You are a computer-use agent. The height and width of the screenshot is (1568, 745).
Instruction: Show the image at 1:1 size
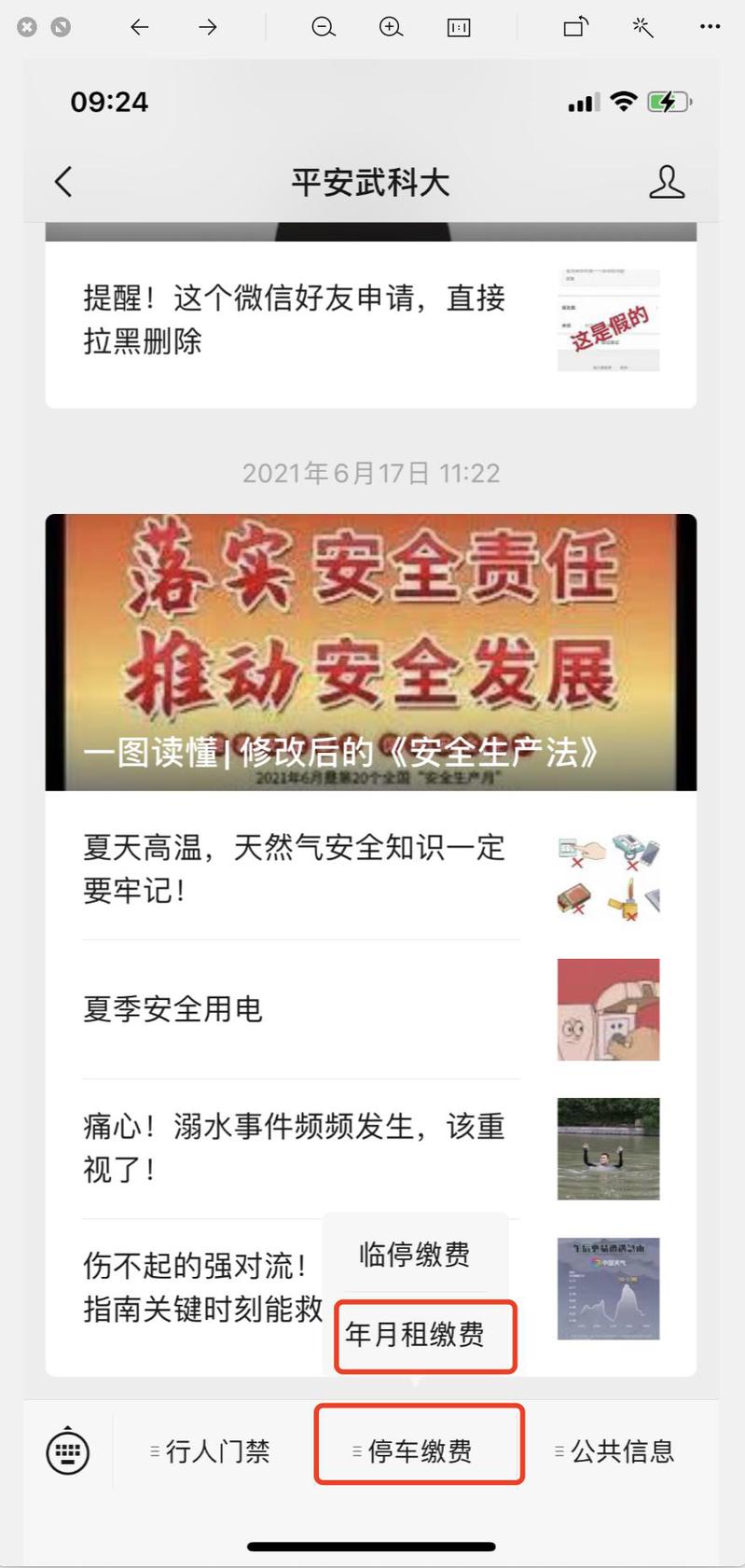(459, 27)
